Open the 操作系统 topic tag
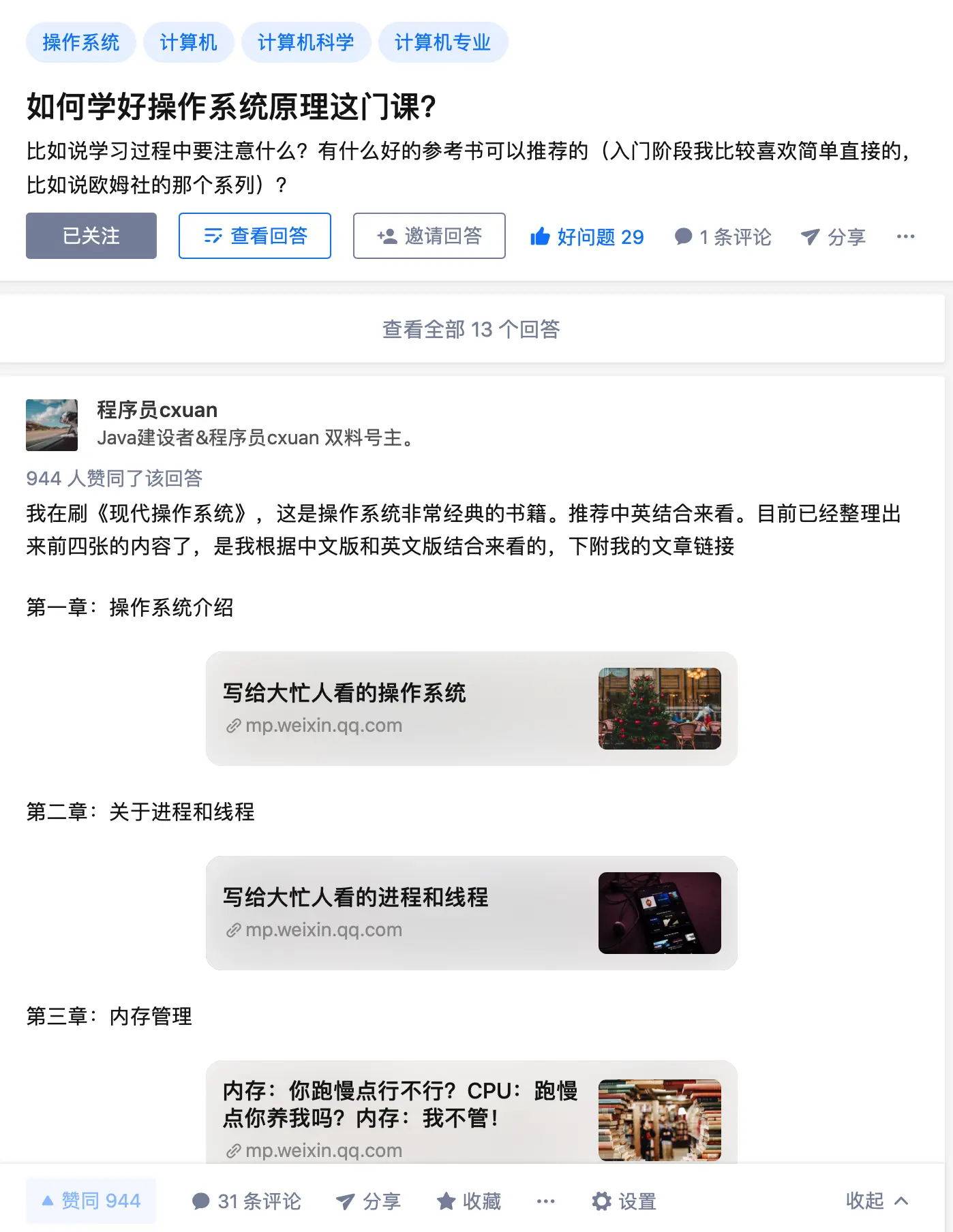953x1232 pixels. [80, 42]
